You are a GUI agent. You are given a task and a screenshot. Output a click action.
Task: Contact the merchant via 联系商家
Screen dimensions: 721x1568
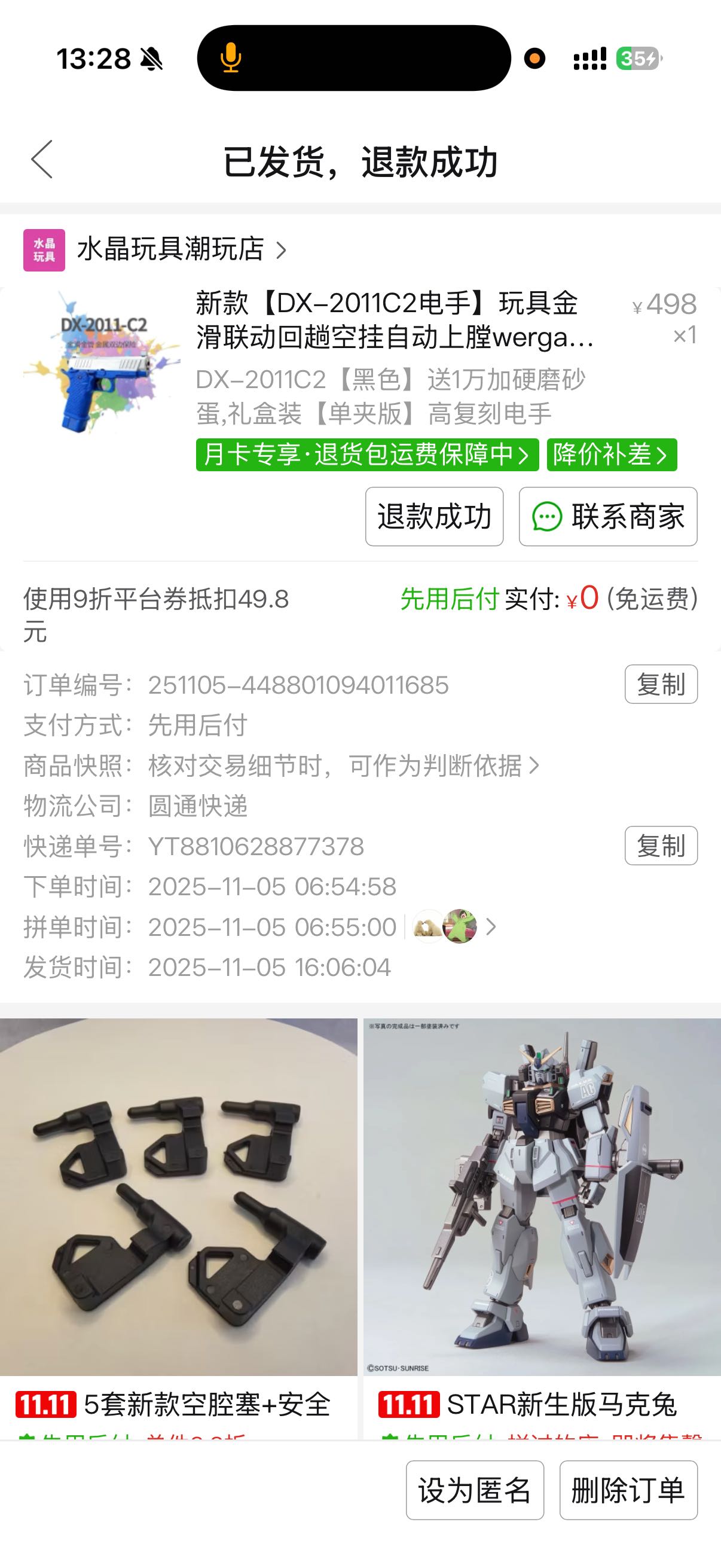(x=608, y=517)
